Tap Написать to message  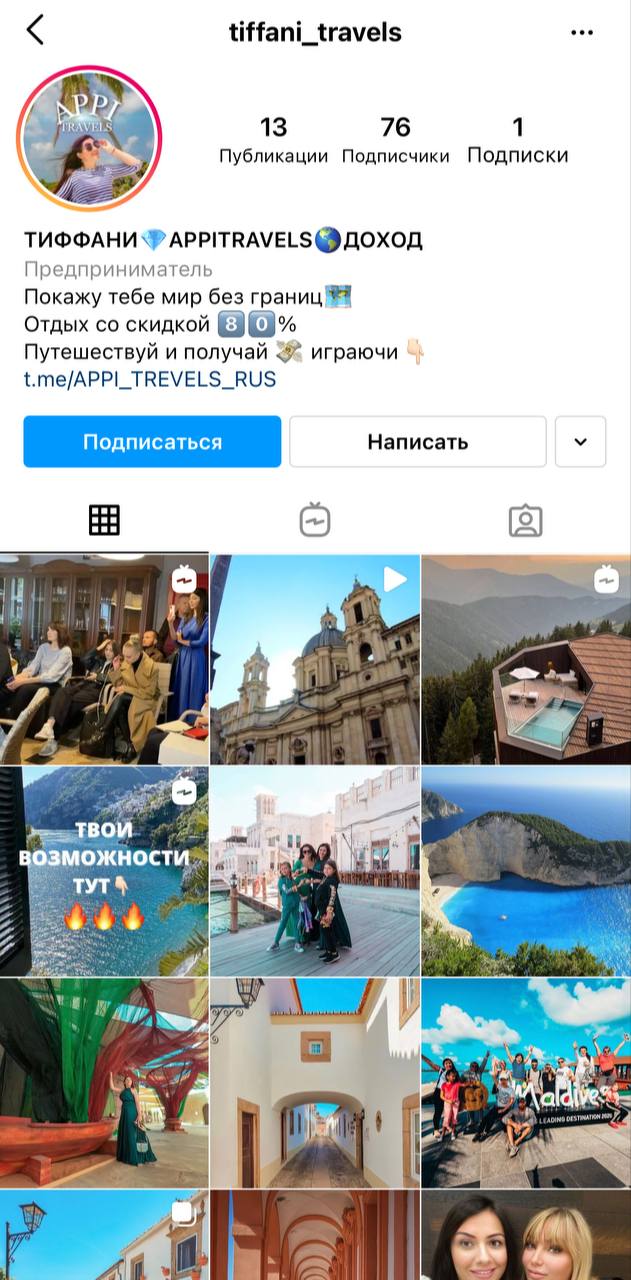(x=417, y=442)
